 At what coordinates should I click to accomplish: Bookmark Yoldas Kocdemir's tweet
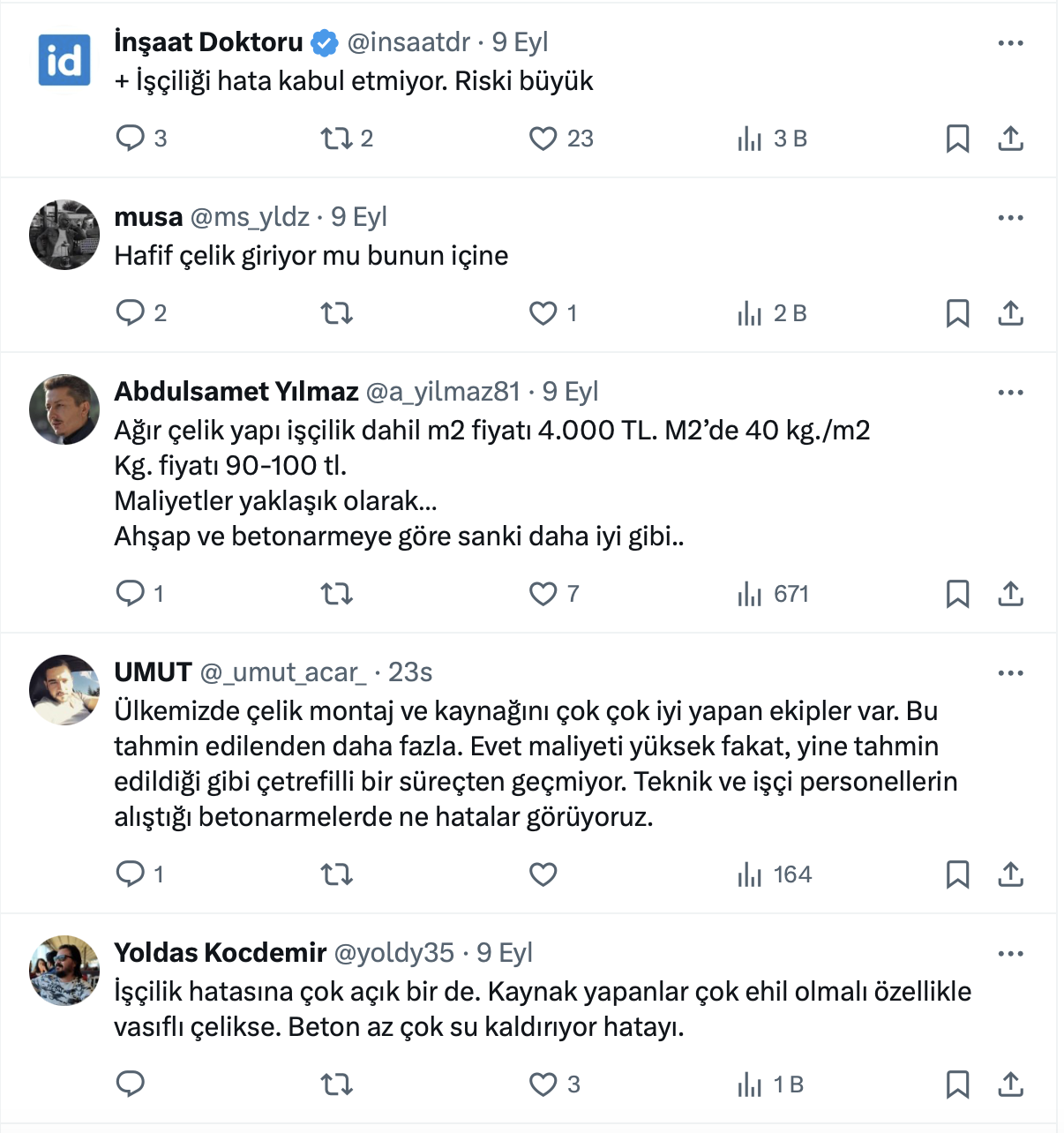point(957,1084)
